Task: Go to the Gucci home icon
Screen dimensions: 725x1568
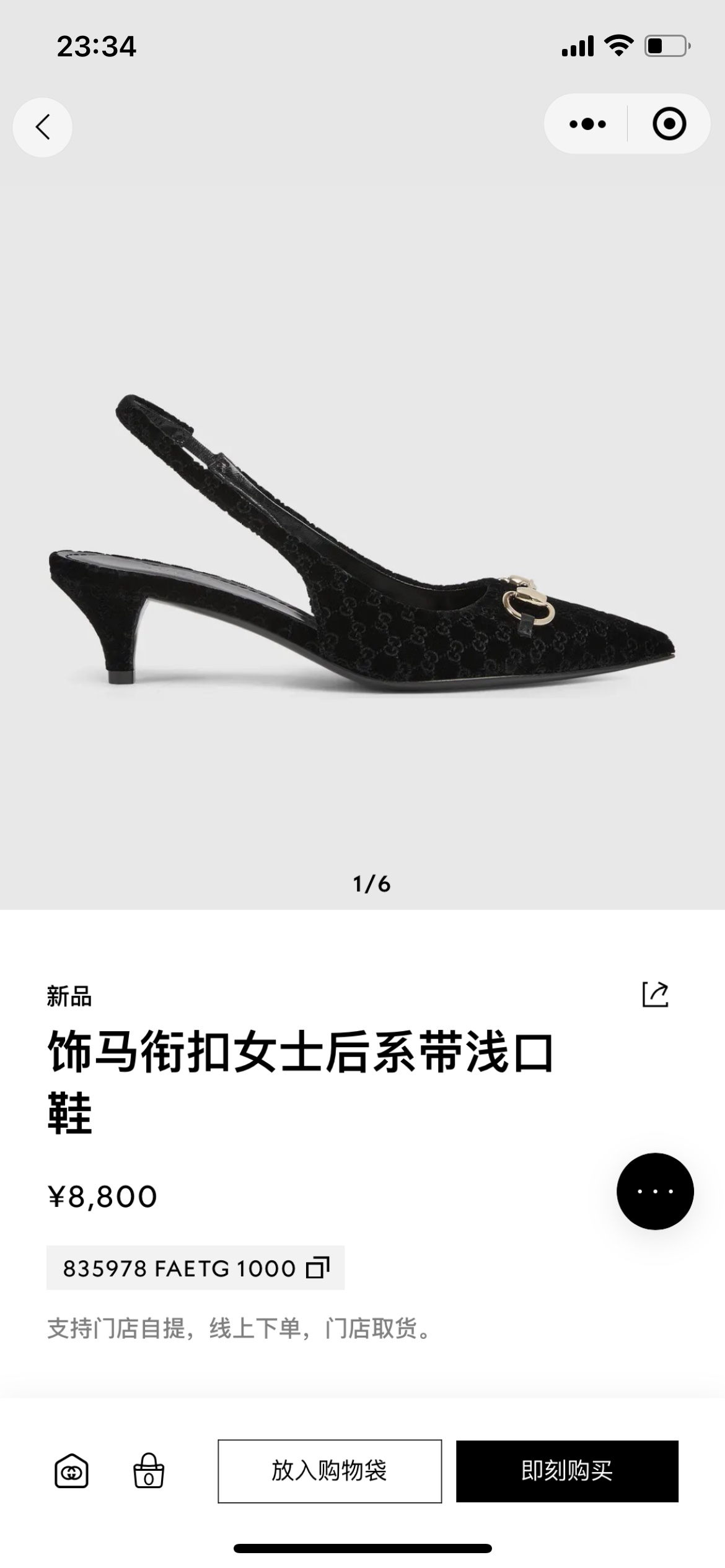Action: [x=72, y=1471]
